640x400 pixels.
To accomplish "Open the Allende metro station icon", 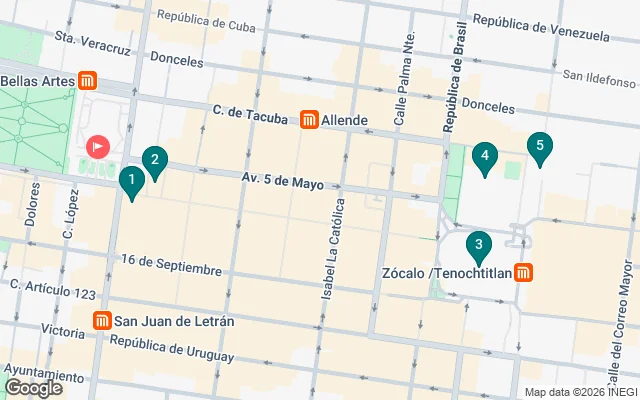I will click(x=310, y=120).
